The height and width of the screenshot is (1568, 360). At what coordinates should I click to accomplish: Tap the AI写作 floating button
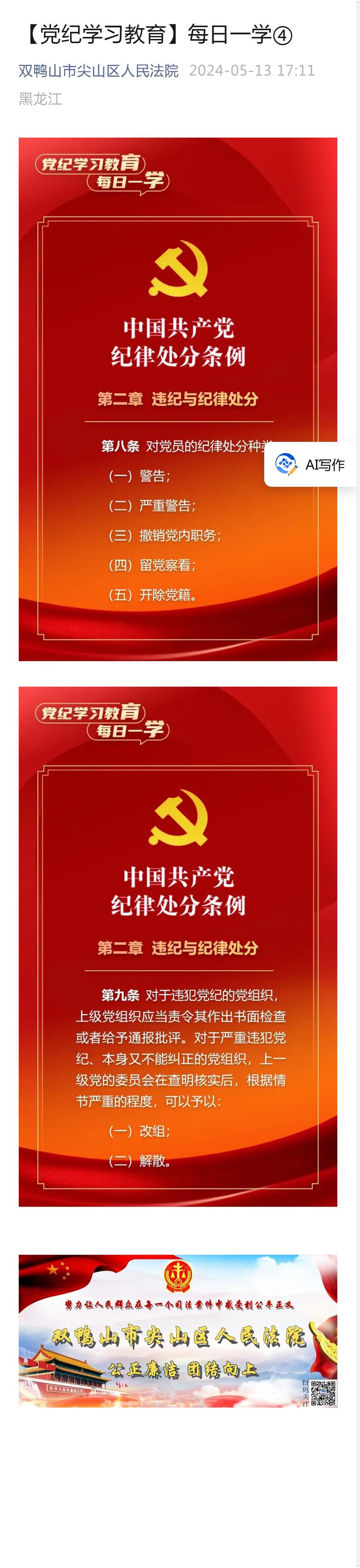311,464
